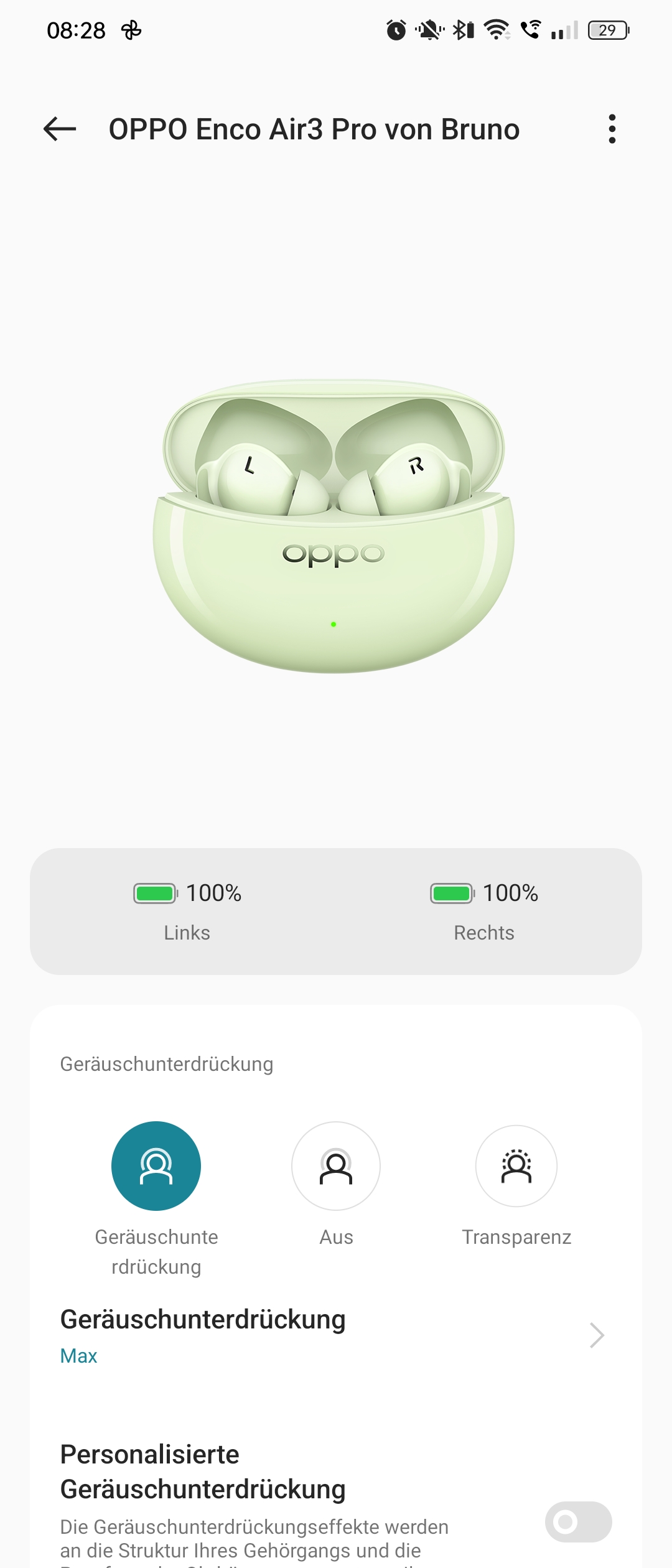
Task: Tap the OPPO Enco Air3 Pro title
Action: click(x=314, y=129)
